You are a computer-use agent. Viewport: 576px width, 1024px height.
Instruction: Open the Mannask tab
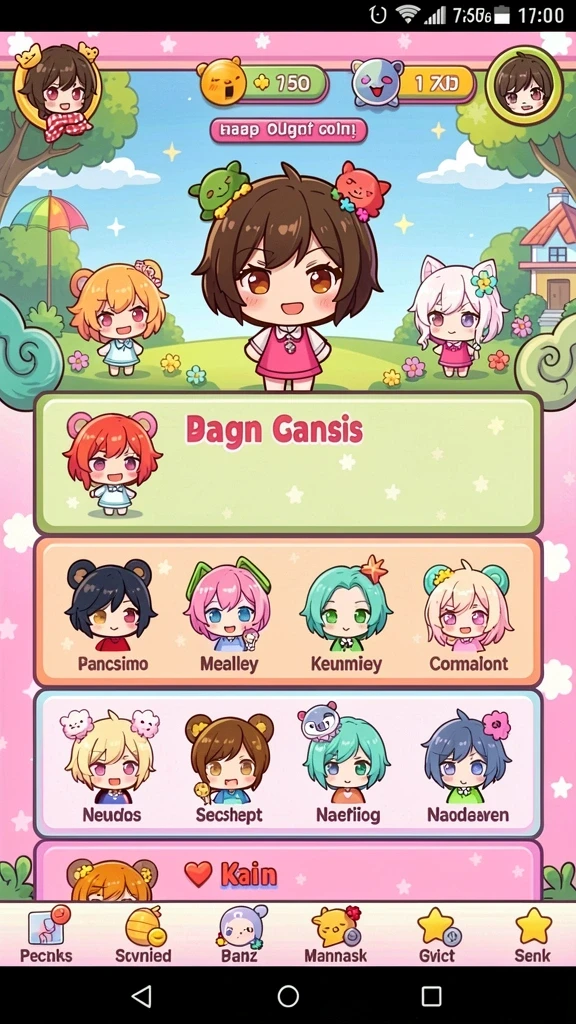point(336,935)
